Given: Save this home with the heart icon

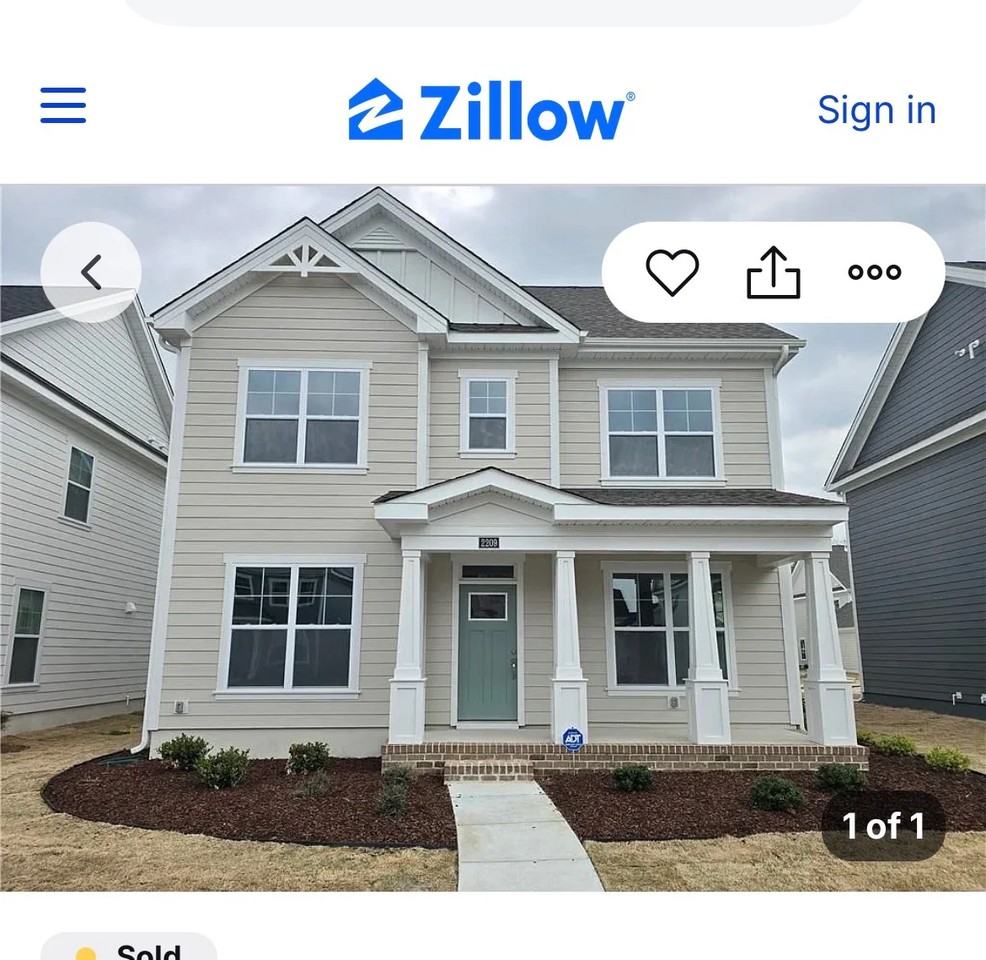Looking at the screenshot, I should tap(672, 272).
